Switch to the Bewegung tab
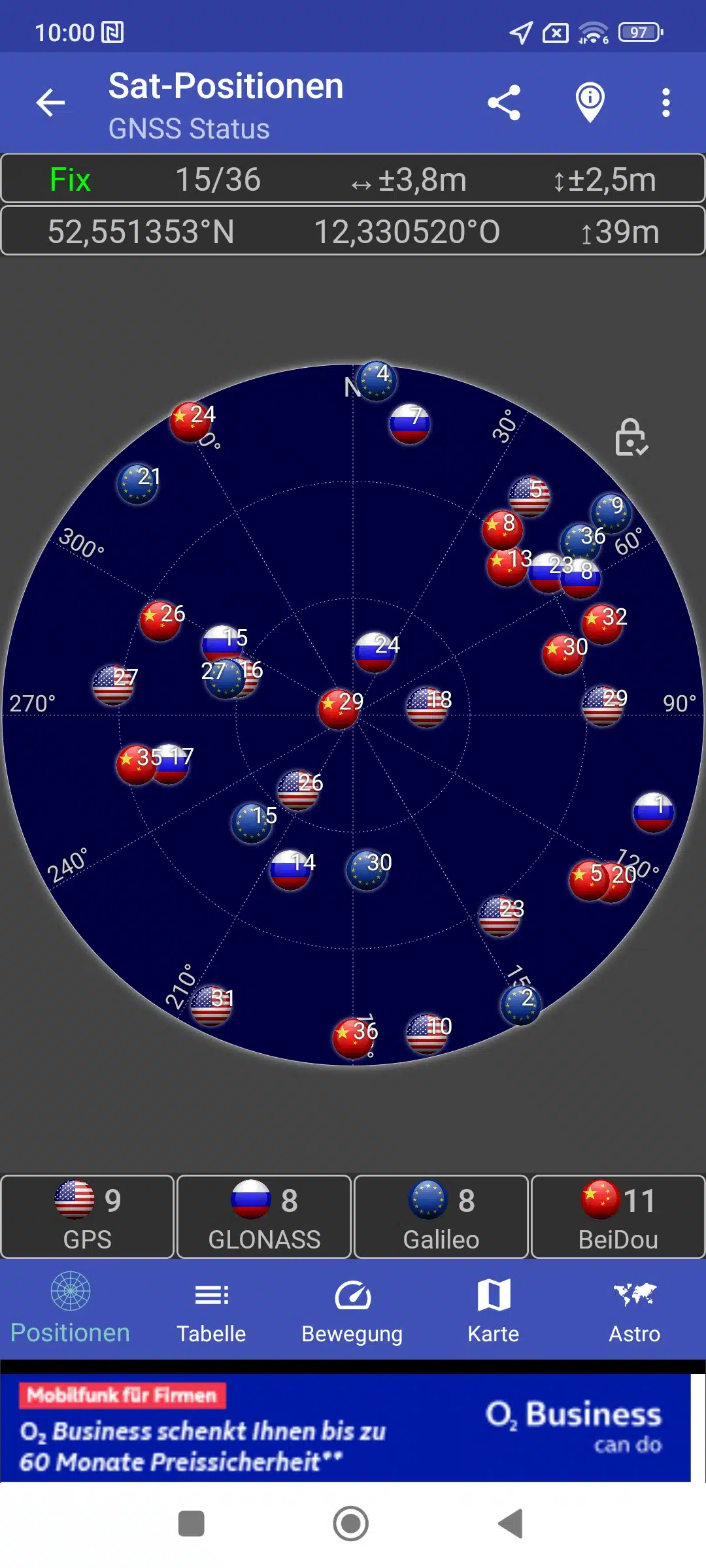706x1568 pixels. pos(352,1310)
